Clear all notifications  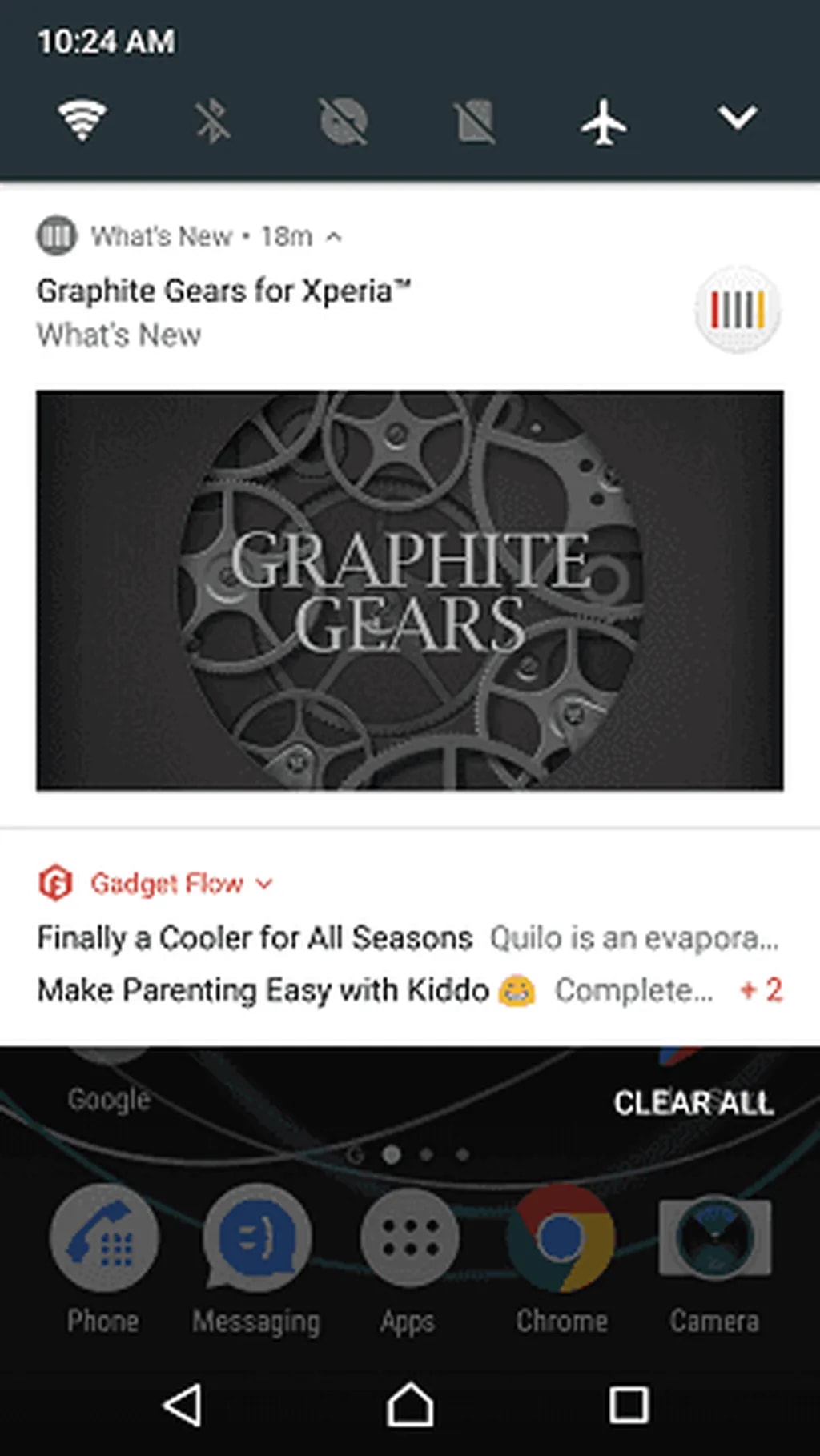(x=693, y=1102)
